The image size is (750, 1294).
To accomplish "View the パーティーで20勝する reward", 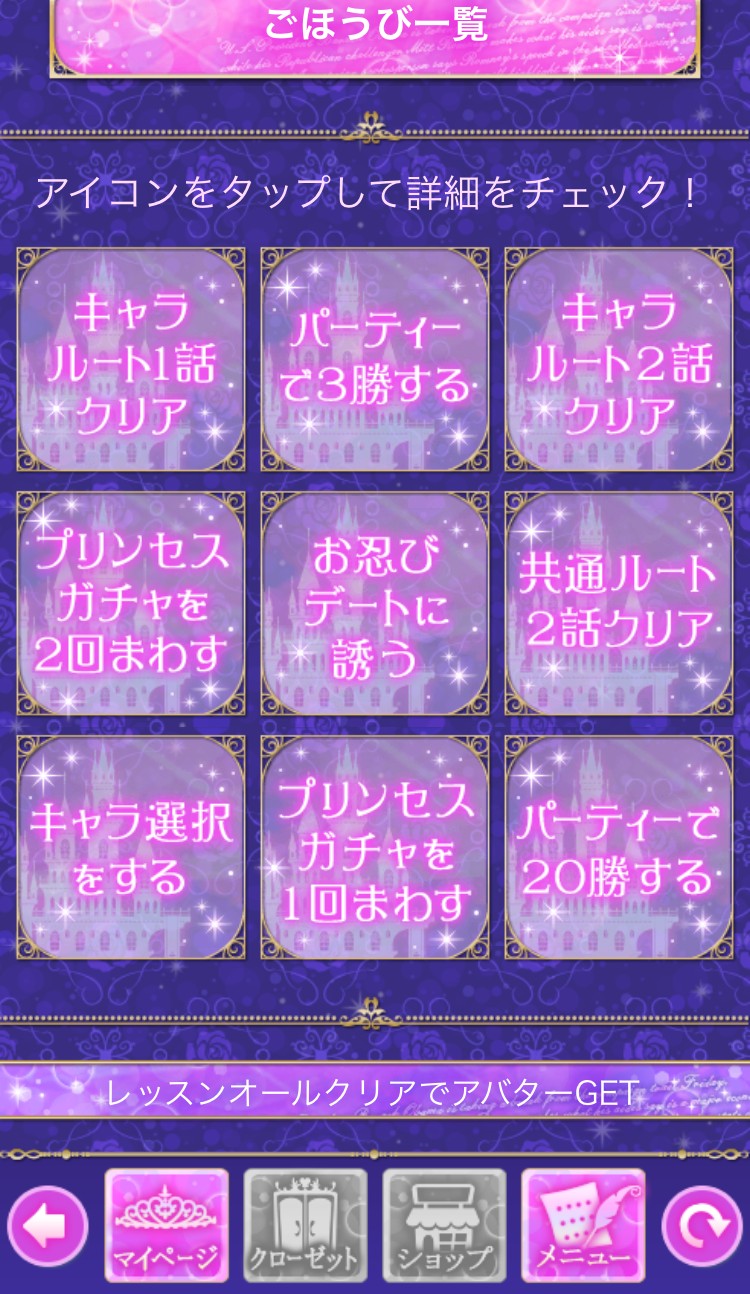I will [619, 847].
